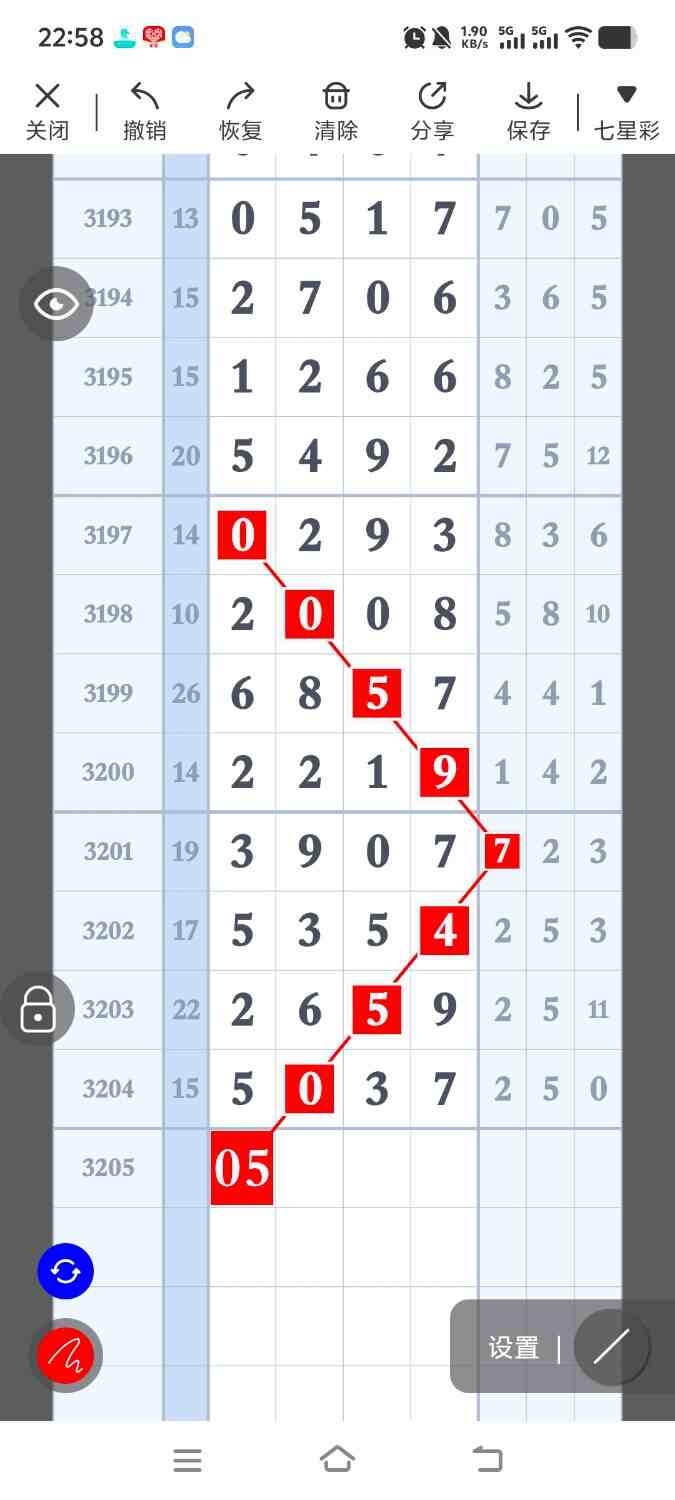Viewport: 675px width, 1500px height.
Task: Open 设置 settings panel
Action: coord(513,1348)
